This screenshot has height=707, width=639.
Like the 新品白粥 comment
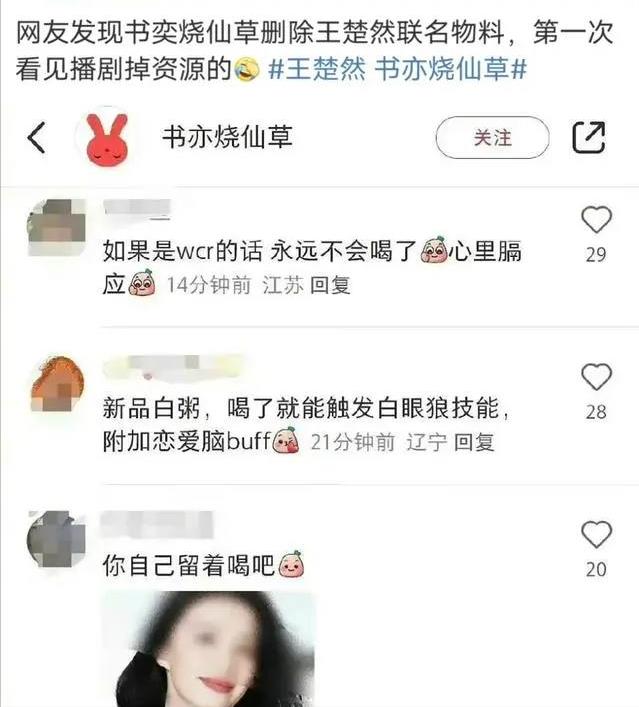tap(596, 377)
